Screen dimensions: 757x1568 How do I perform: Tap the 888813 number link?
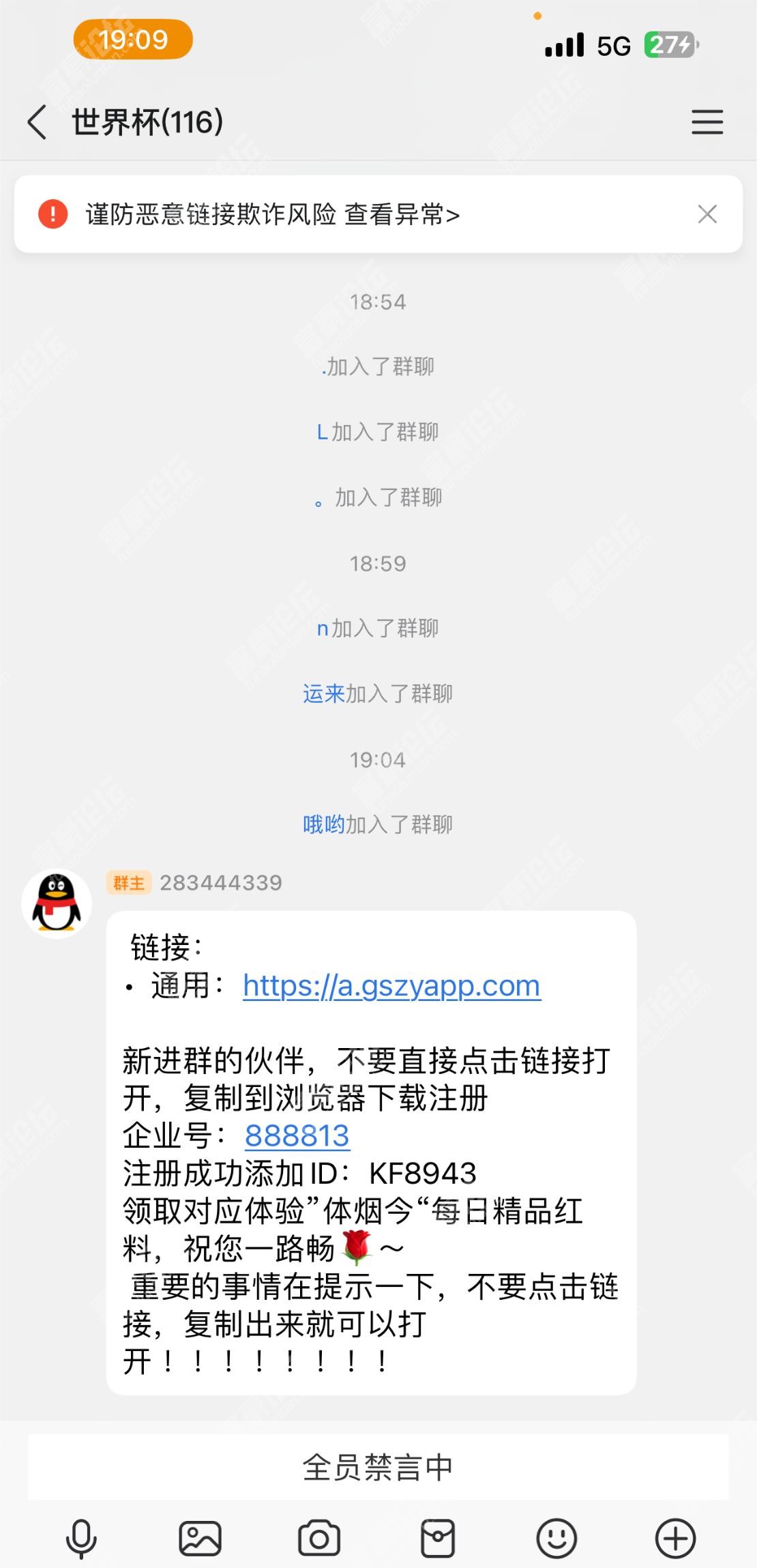pos(297,1136)
